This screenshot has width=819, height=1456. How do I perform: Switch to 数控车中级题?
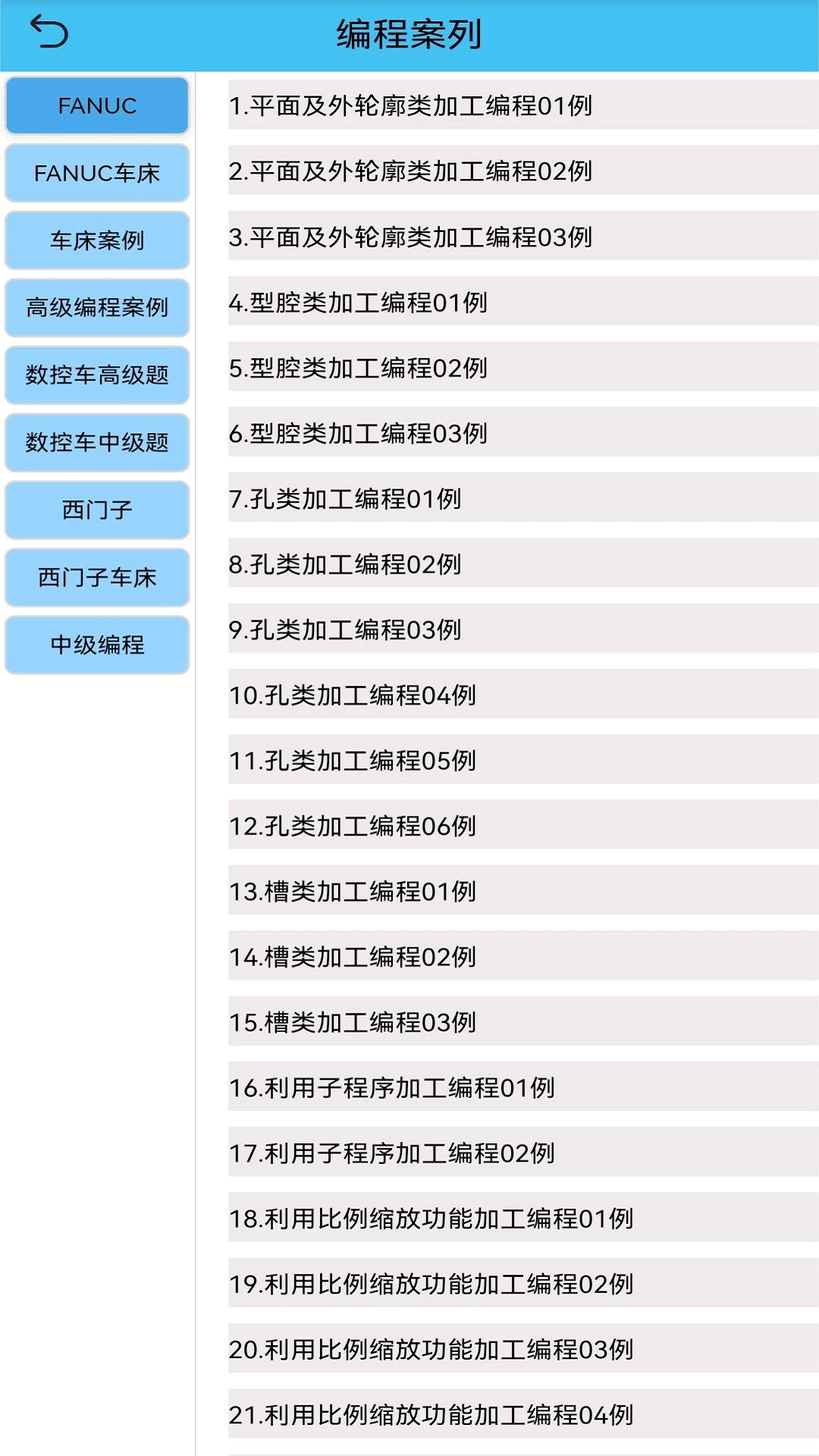coord(96,443)
